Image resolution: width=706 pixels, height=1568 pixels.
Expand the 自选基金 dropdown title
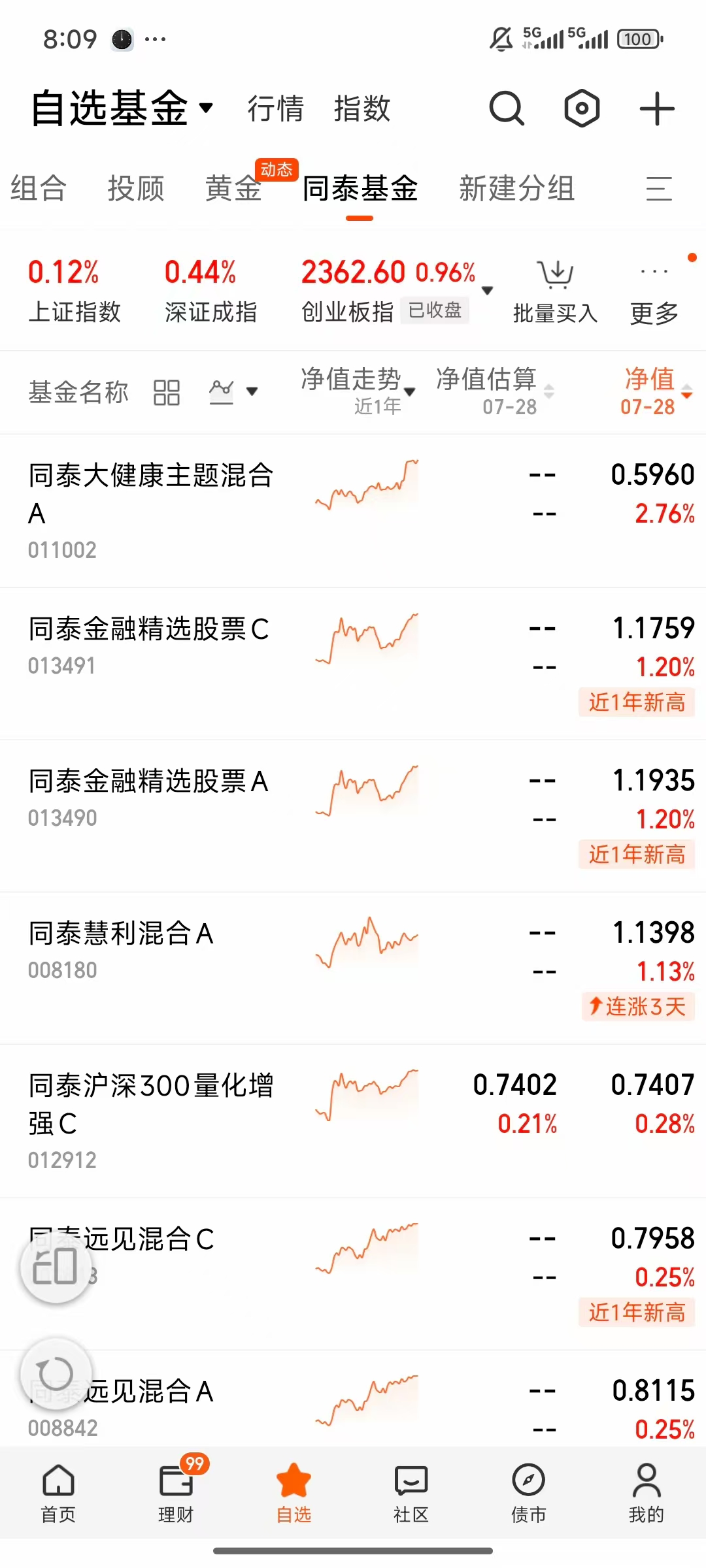click(x=122, y=108)
